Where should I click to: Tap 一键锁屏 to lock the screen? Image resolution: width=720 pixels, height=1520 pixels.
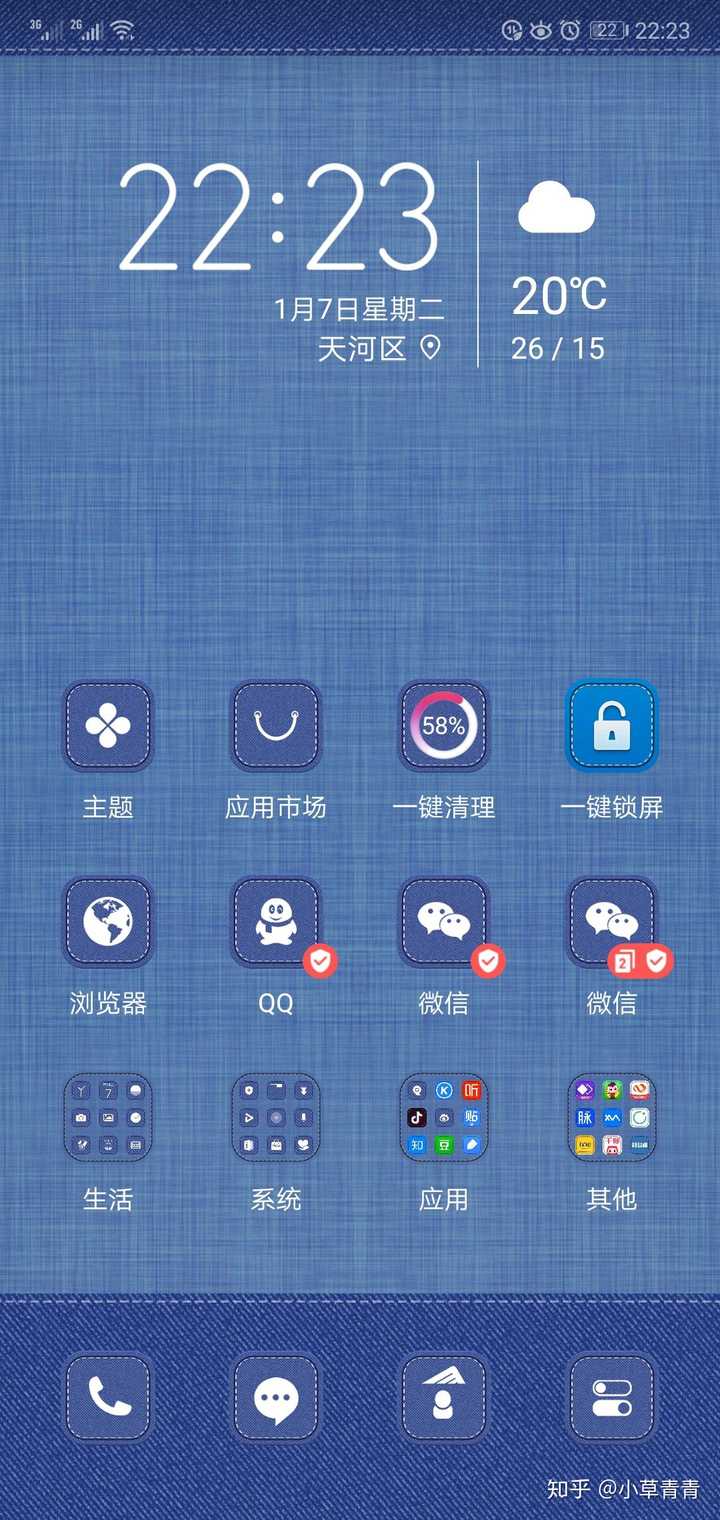tap(612, 726)
